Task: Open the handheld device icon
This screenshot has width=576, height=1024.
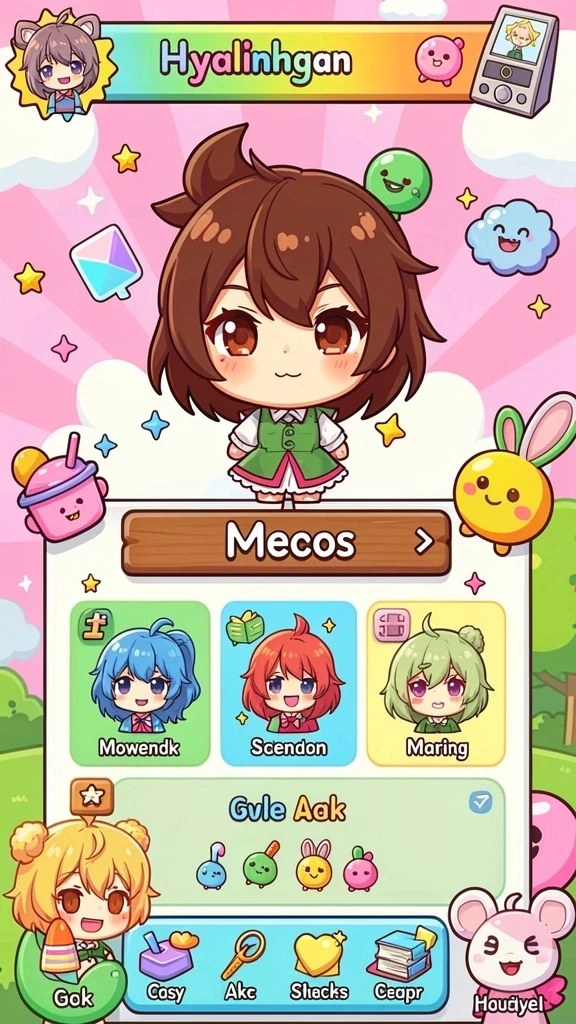Action: [x=515, y=60]
